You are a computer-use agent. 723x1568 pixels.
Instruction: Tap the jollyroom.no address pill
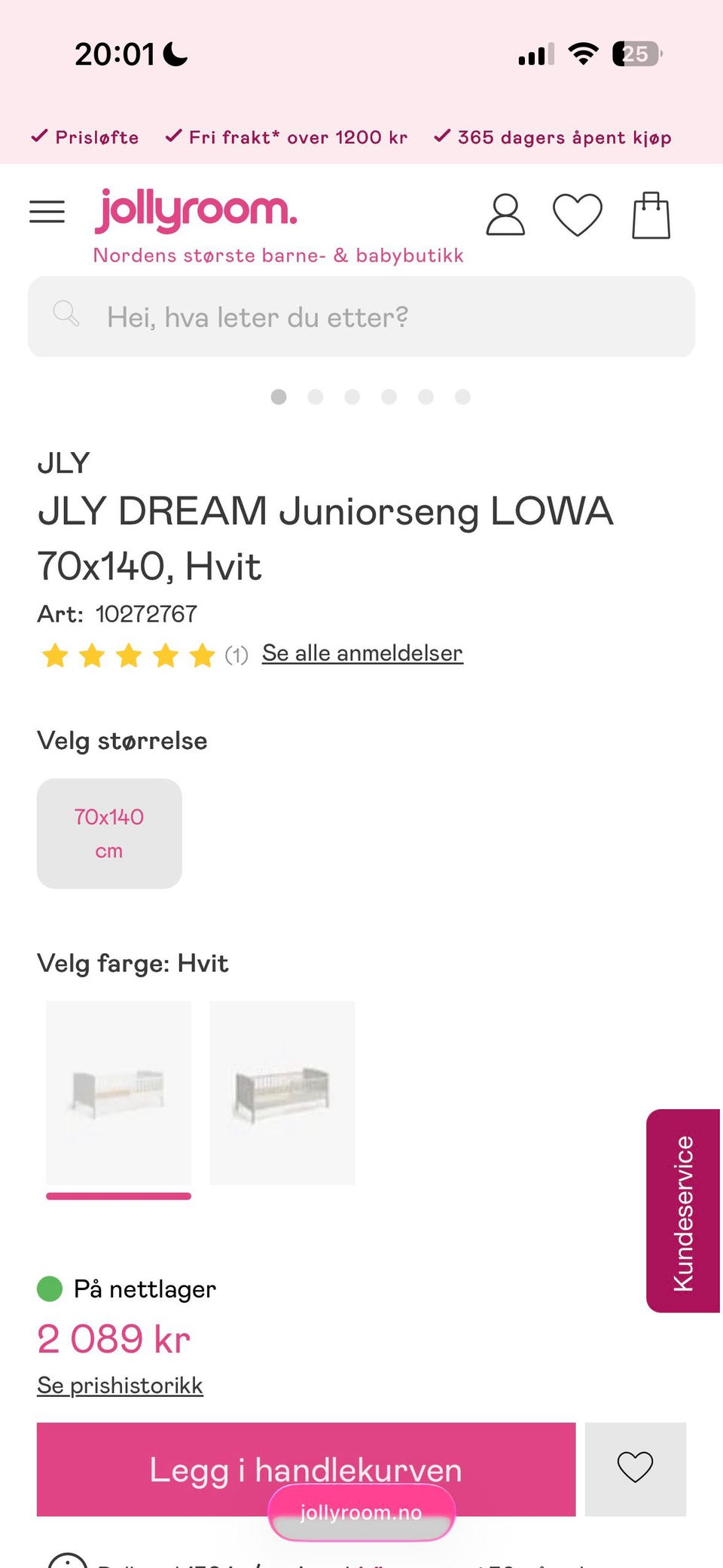pyautogui.click(x=361, y=1512)
